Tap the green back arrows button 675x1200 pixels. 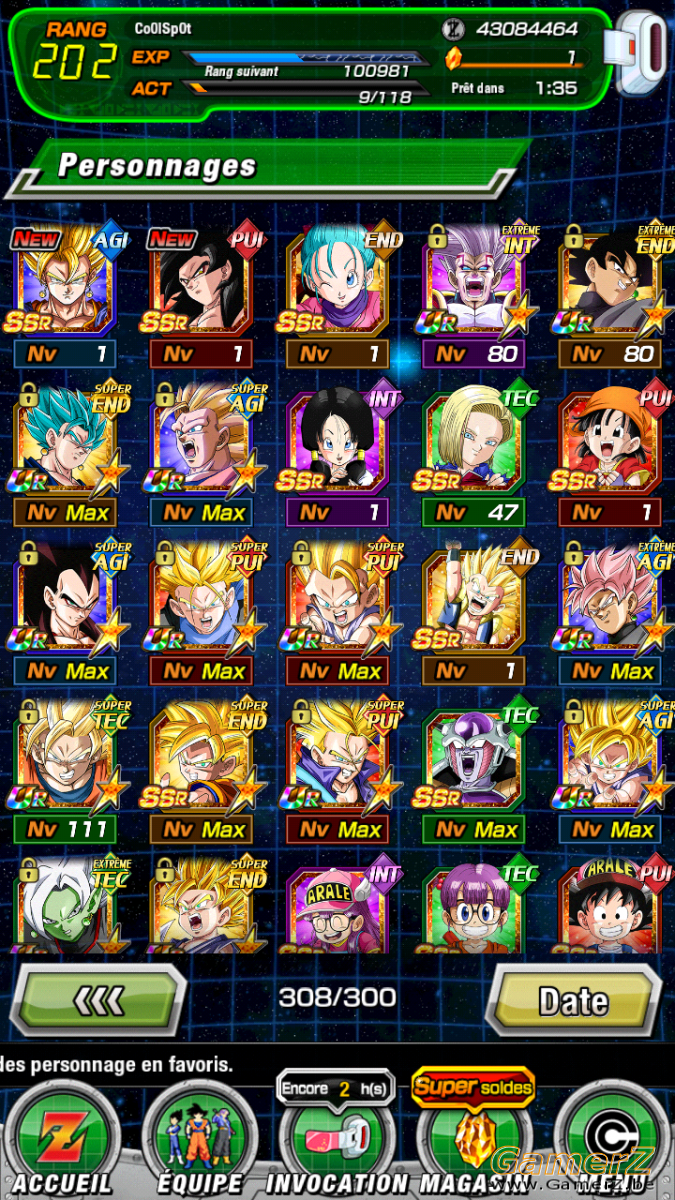(x=101, y=998)
